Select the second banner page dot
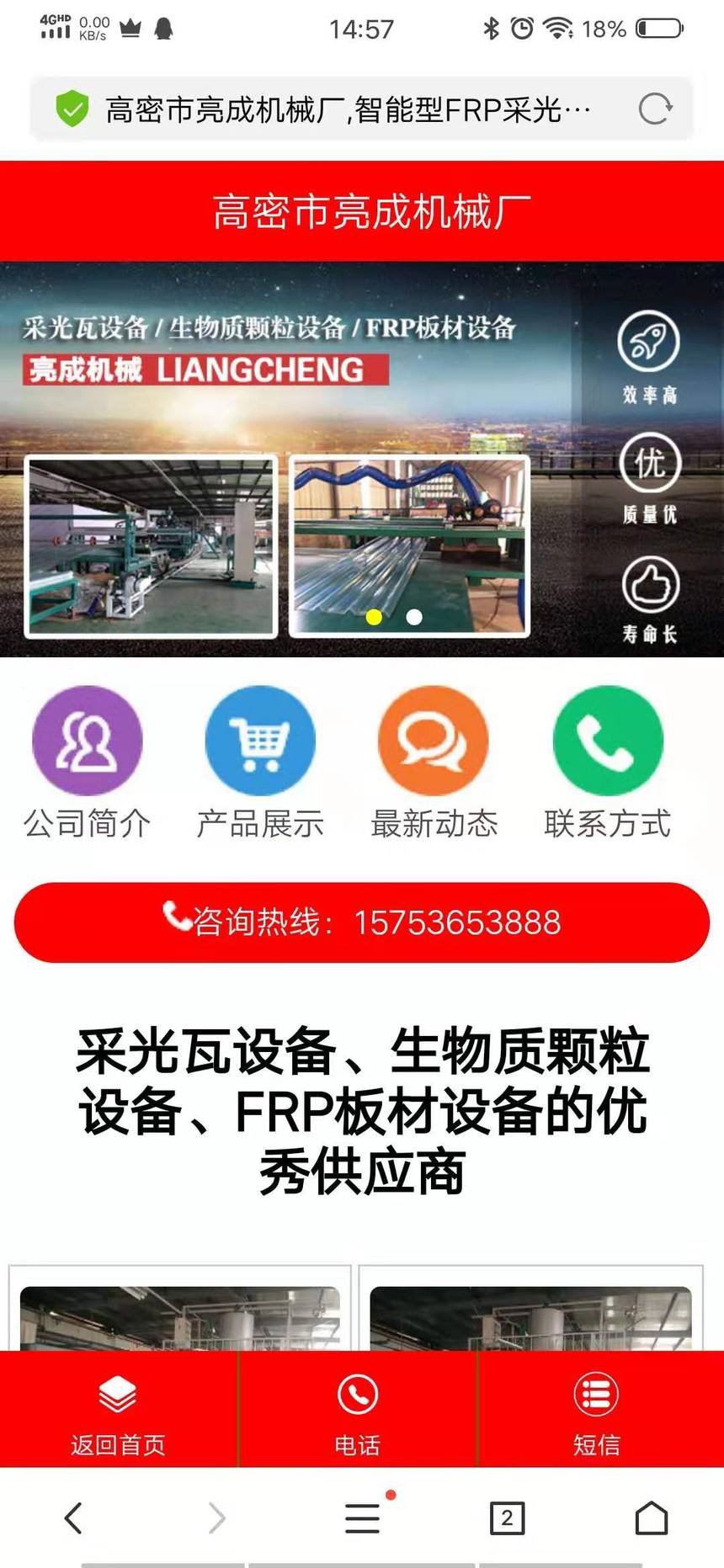Viewport: 724px width, 1568px height. (414, 617)
